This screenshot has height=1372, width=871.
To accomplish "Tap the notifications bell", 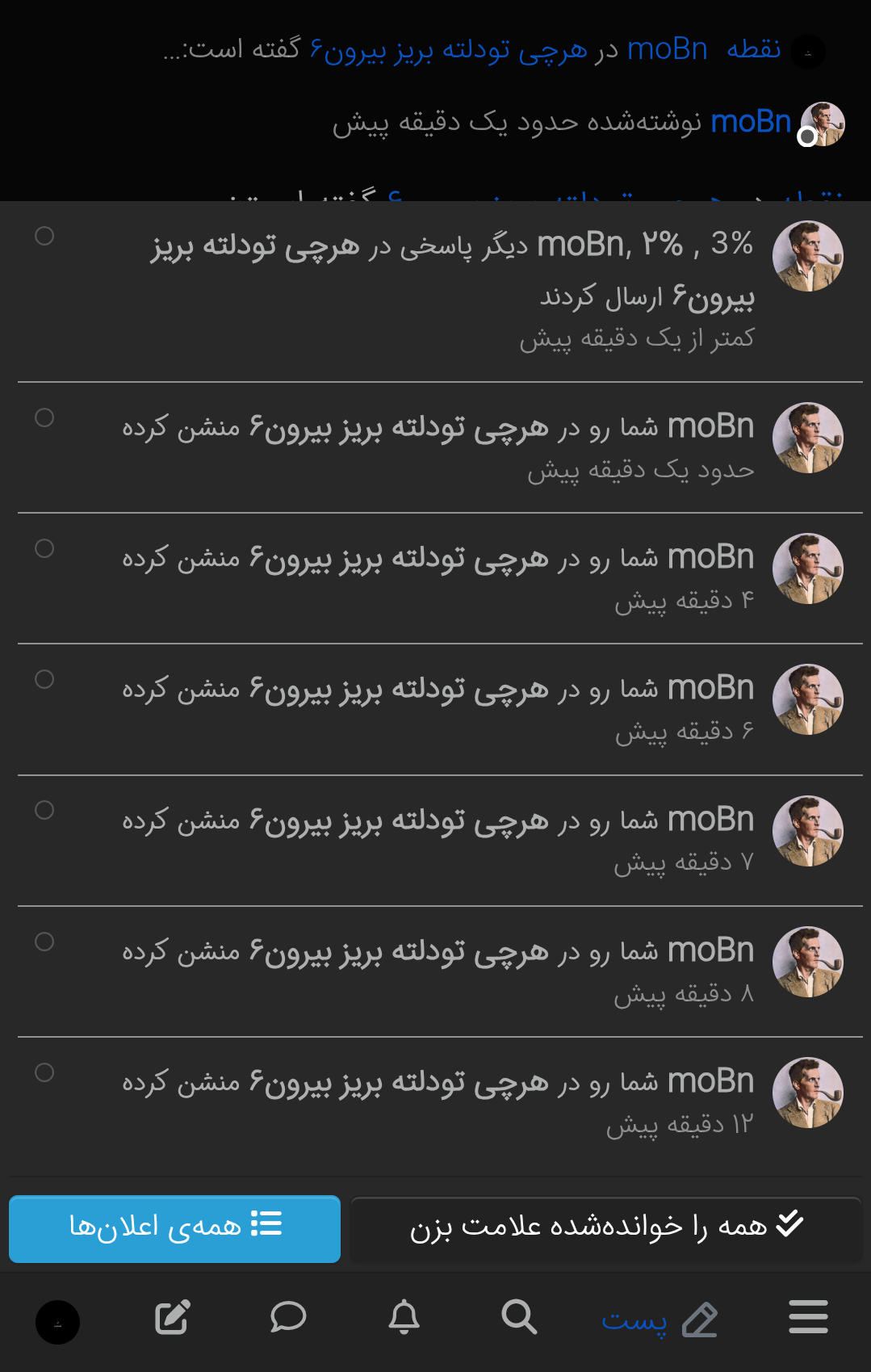I will pos(404,1317).
